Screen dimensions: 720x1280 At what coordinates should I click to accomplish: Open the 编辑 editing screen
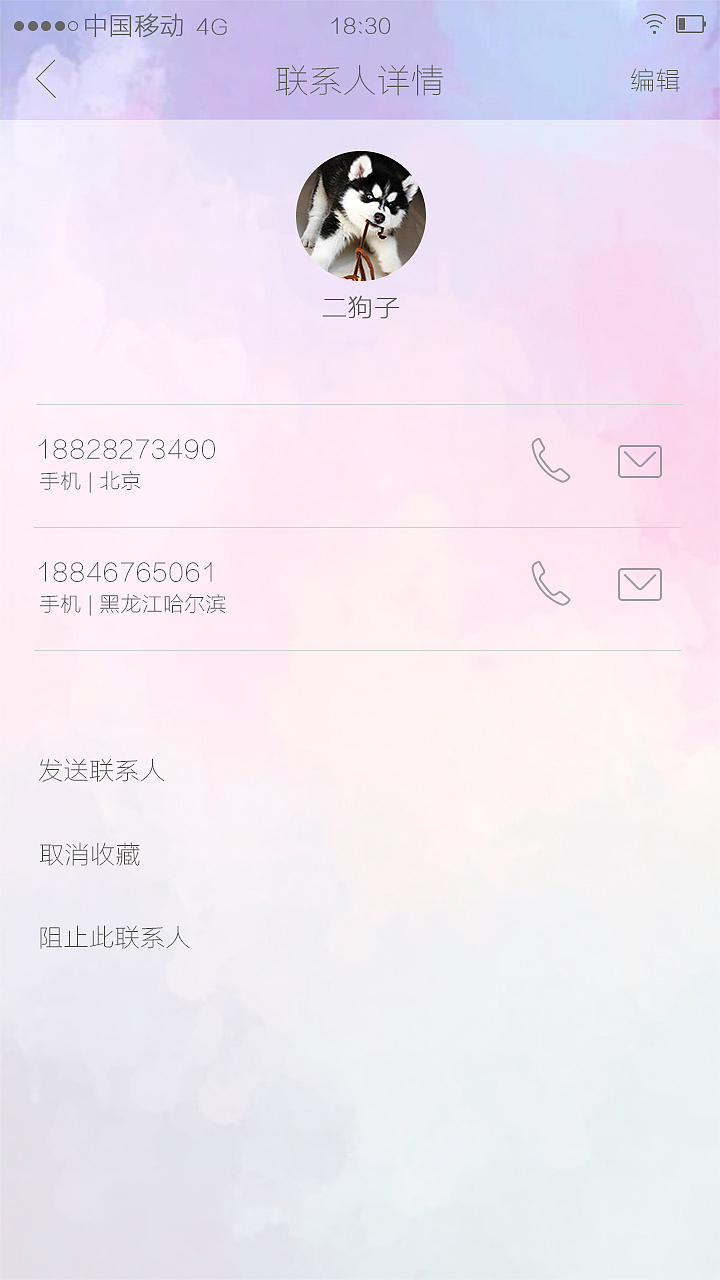pos(655,80)
